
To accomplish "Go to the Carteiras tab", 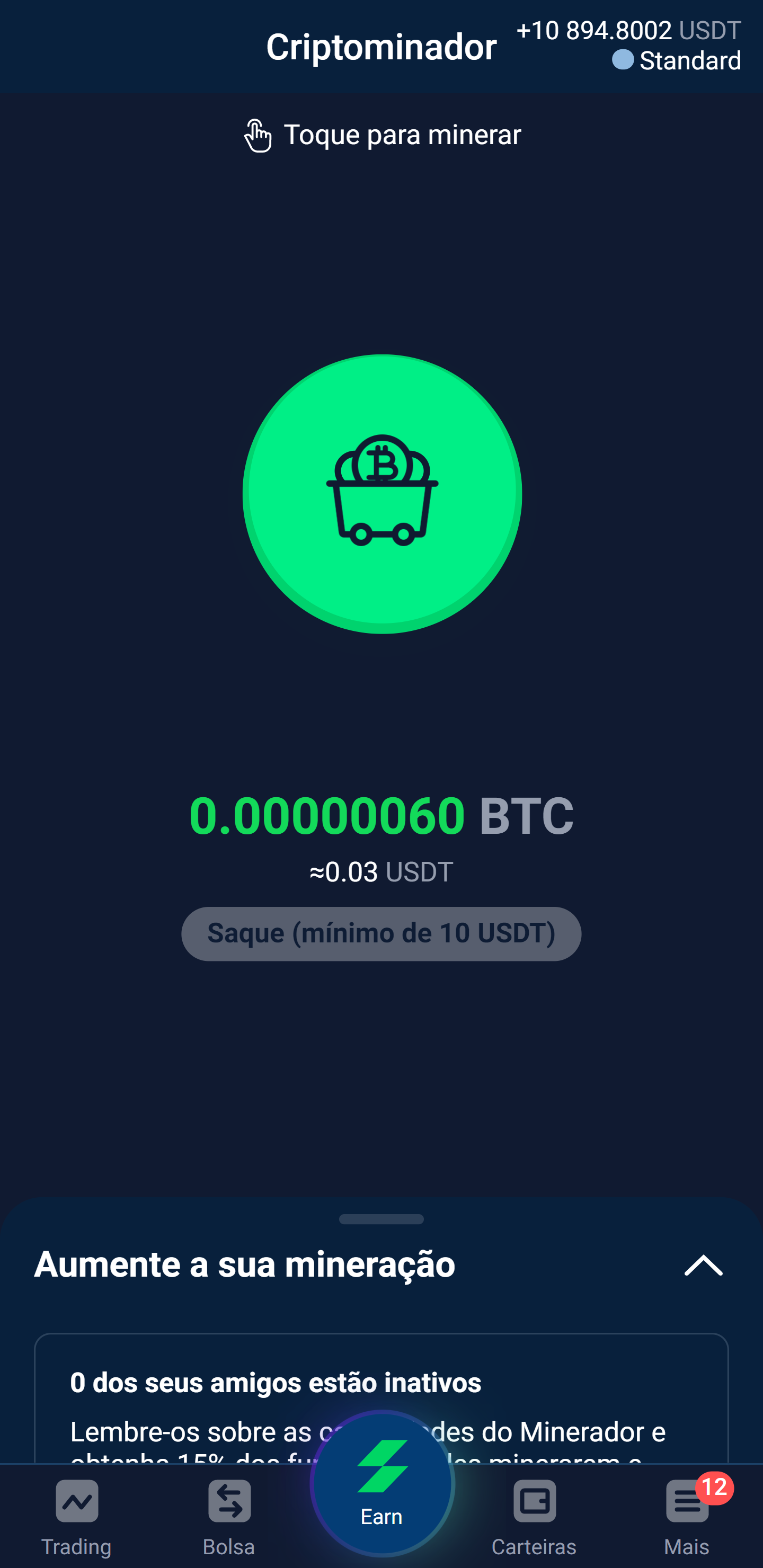I will (534, 1518).
